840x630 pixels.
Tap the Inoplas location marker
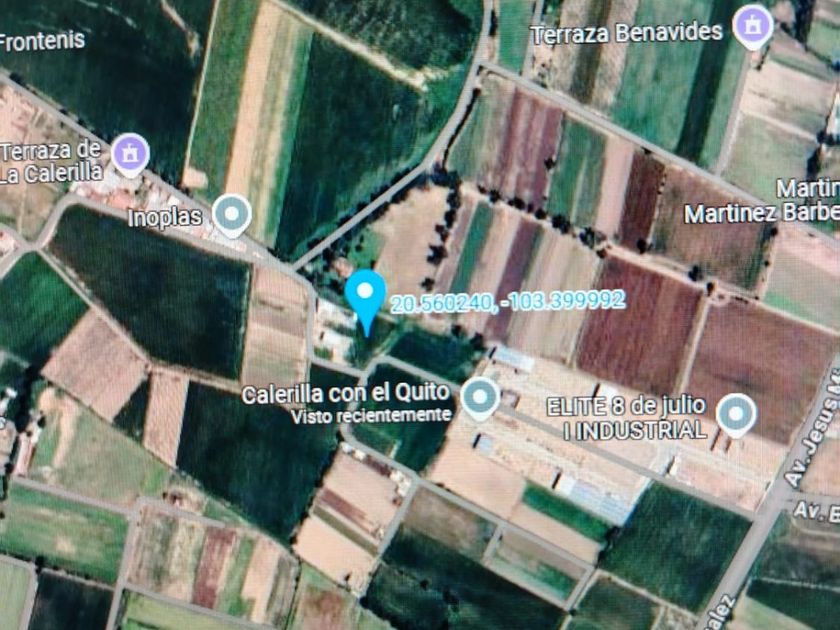pos(232,216)
